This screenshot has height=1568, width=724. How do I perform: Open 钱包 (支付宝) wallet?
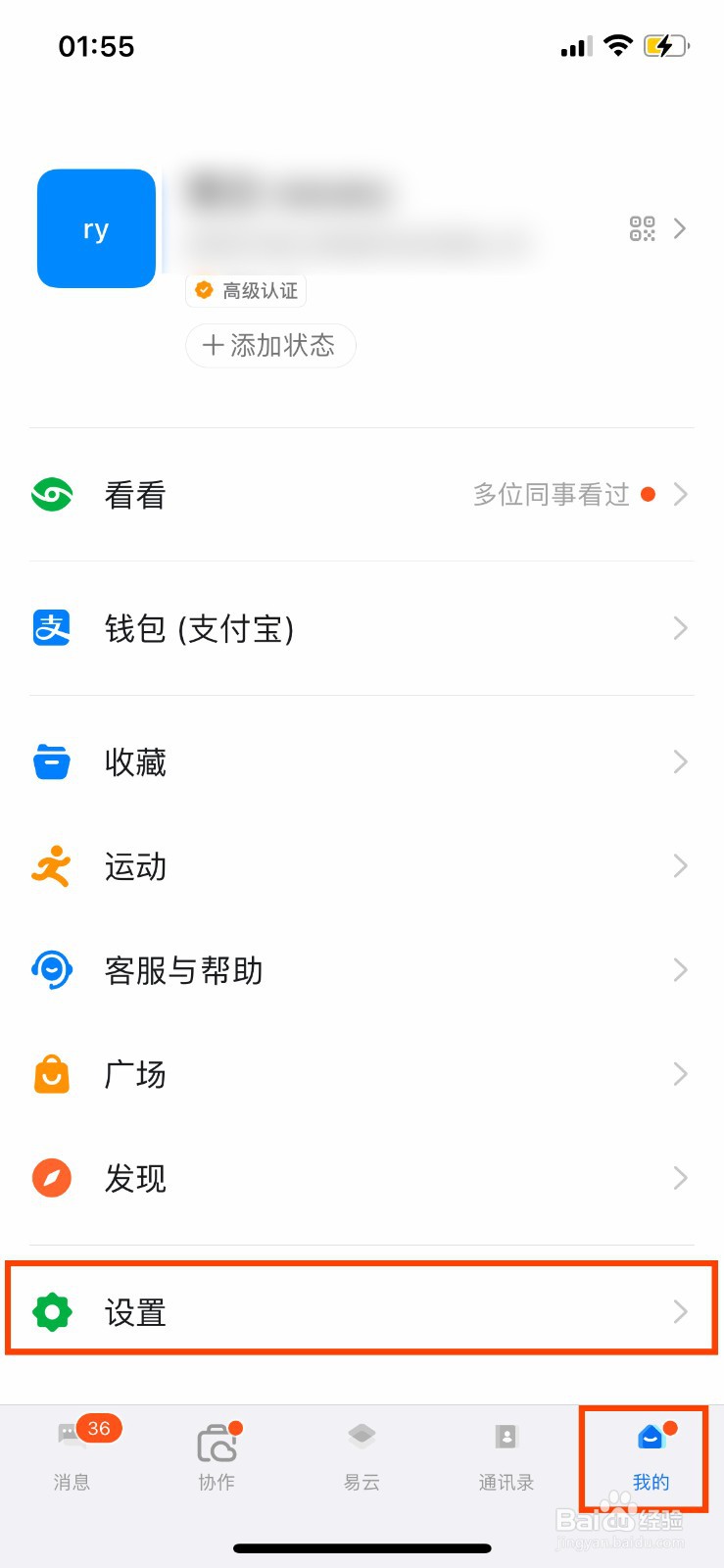(362, 628)
